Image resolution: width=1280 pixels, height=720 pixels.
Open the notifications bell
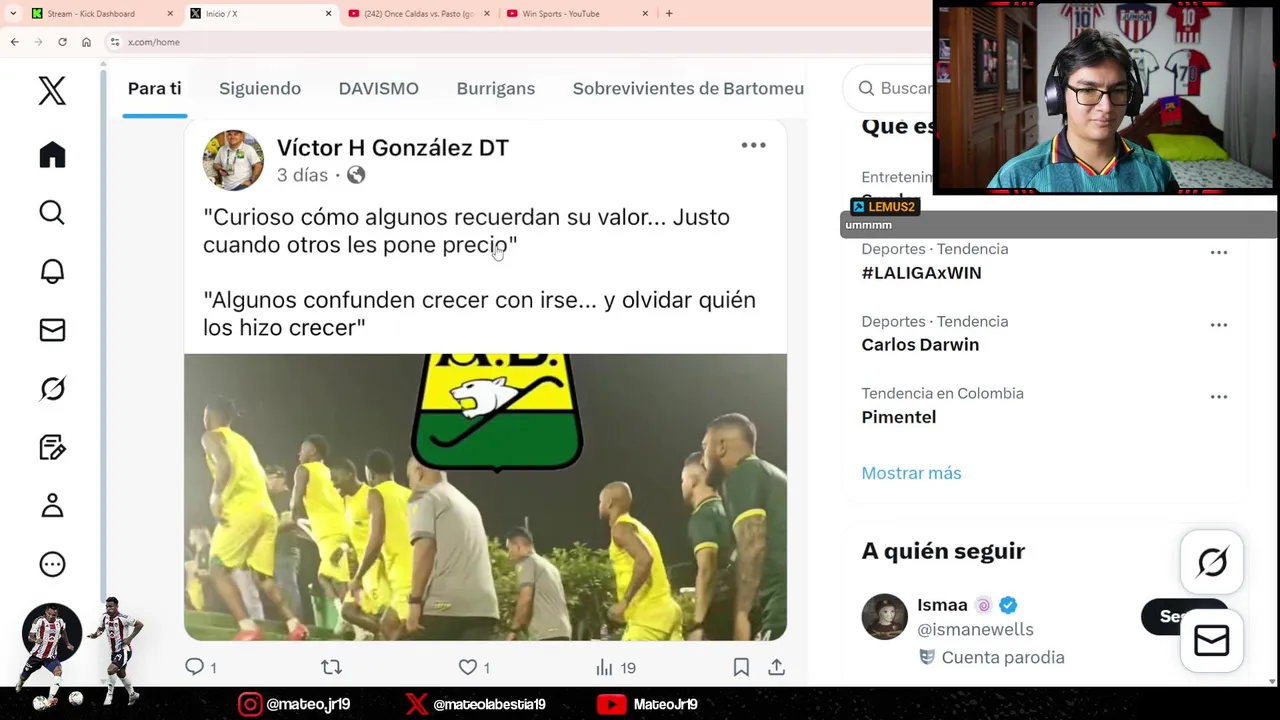(x=52, y=271)
